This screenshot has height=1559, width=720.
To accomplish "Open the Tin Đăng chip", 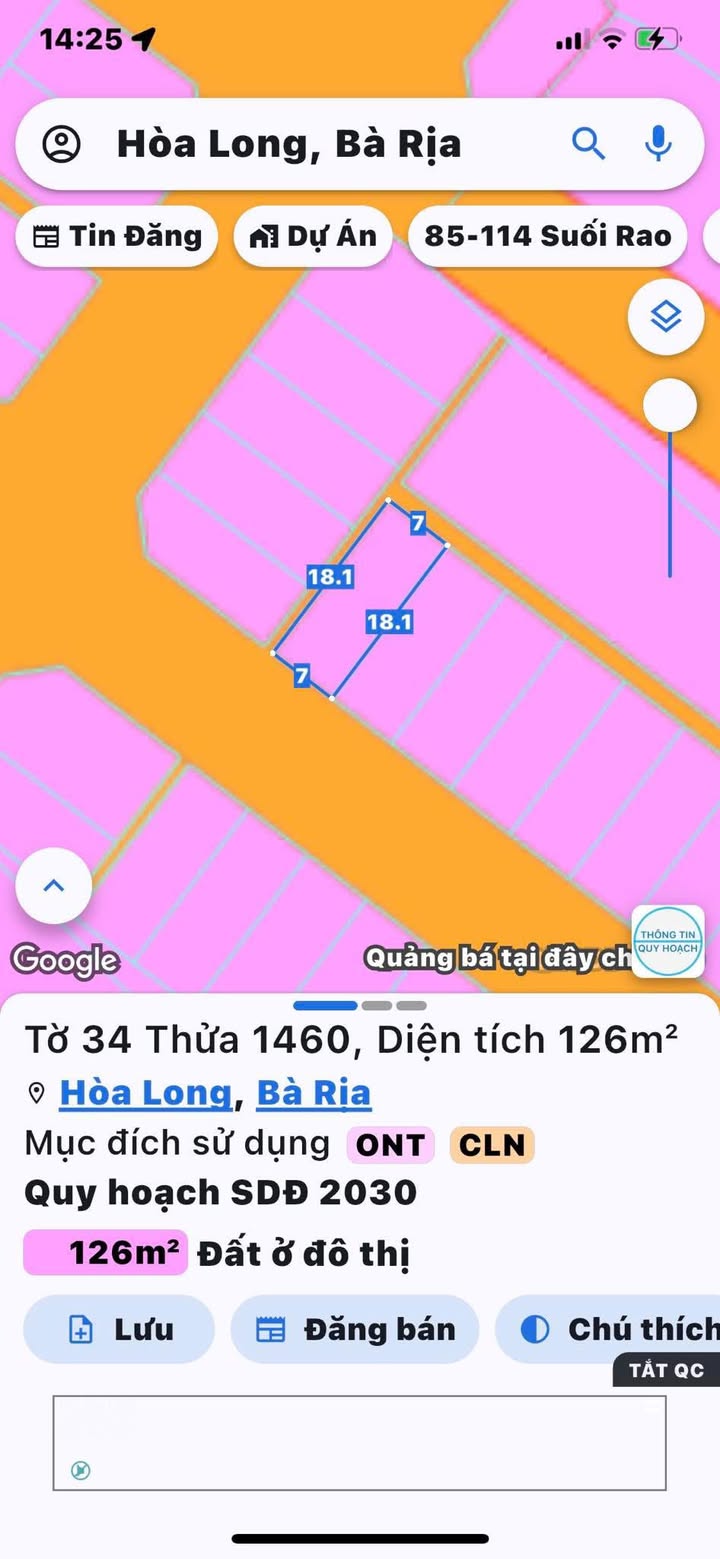I will 117,237.
